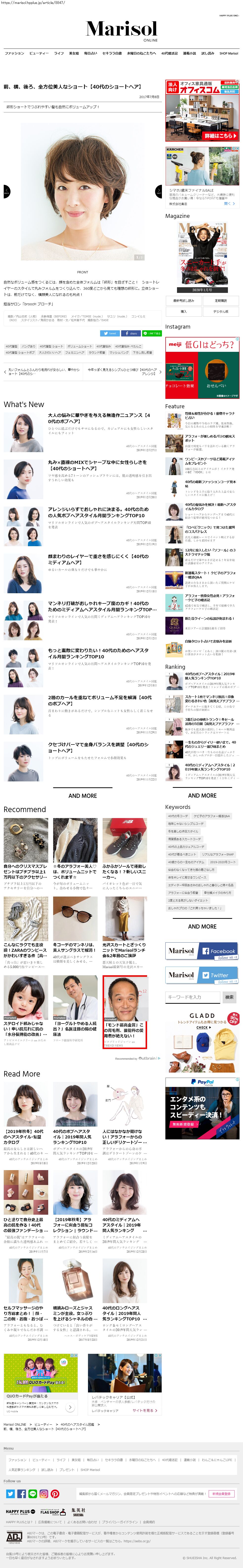Open SHOP Marisol from the top navigation
This screenshot has width=243, height=1568.
(x=228, y=53)
